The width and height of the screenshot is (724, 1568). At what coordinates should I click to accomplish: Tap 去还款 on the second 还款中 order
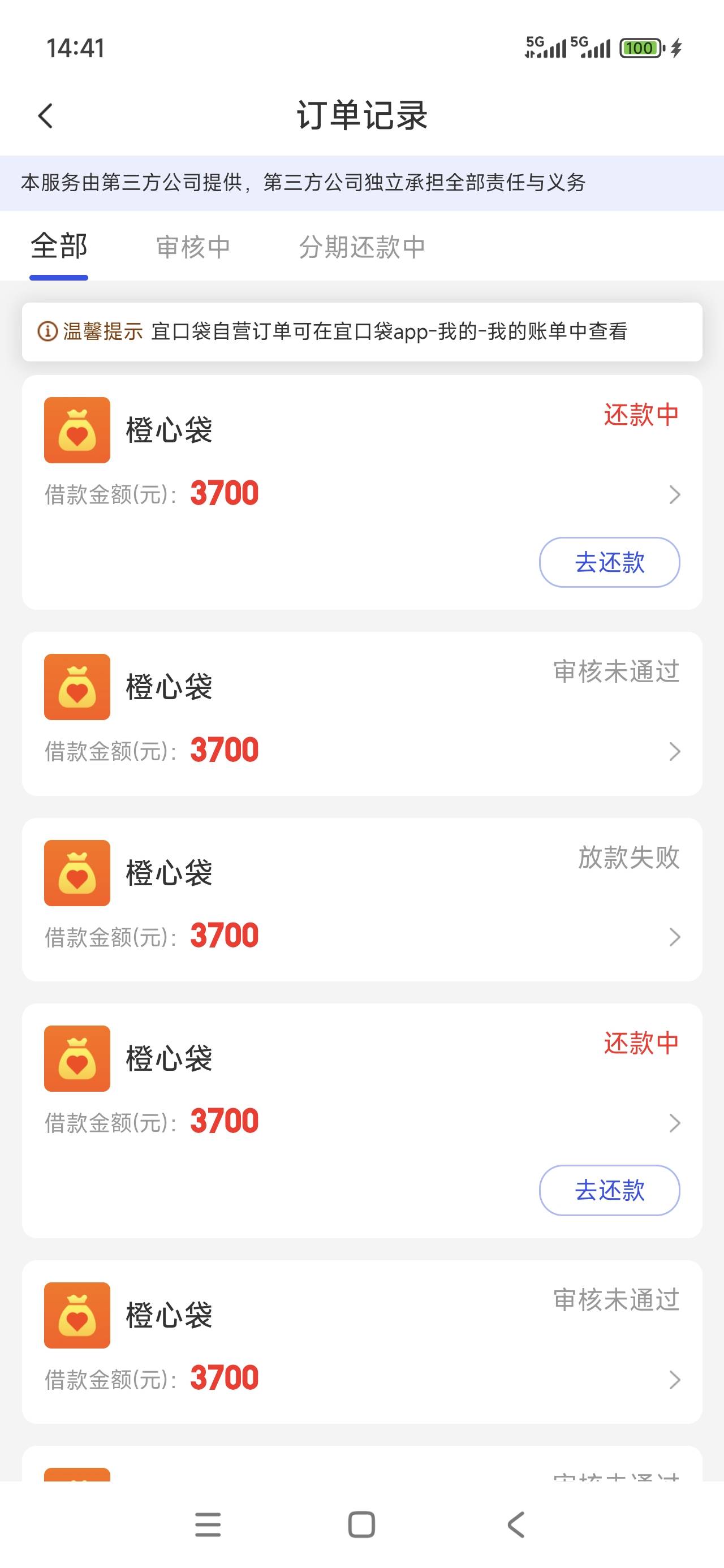609,1190
